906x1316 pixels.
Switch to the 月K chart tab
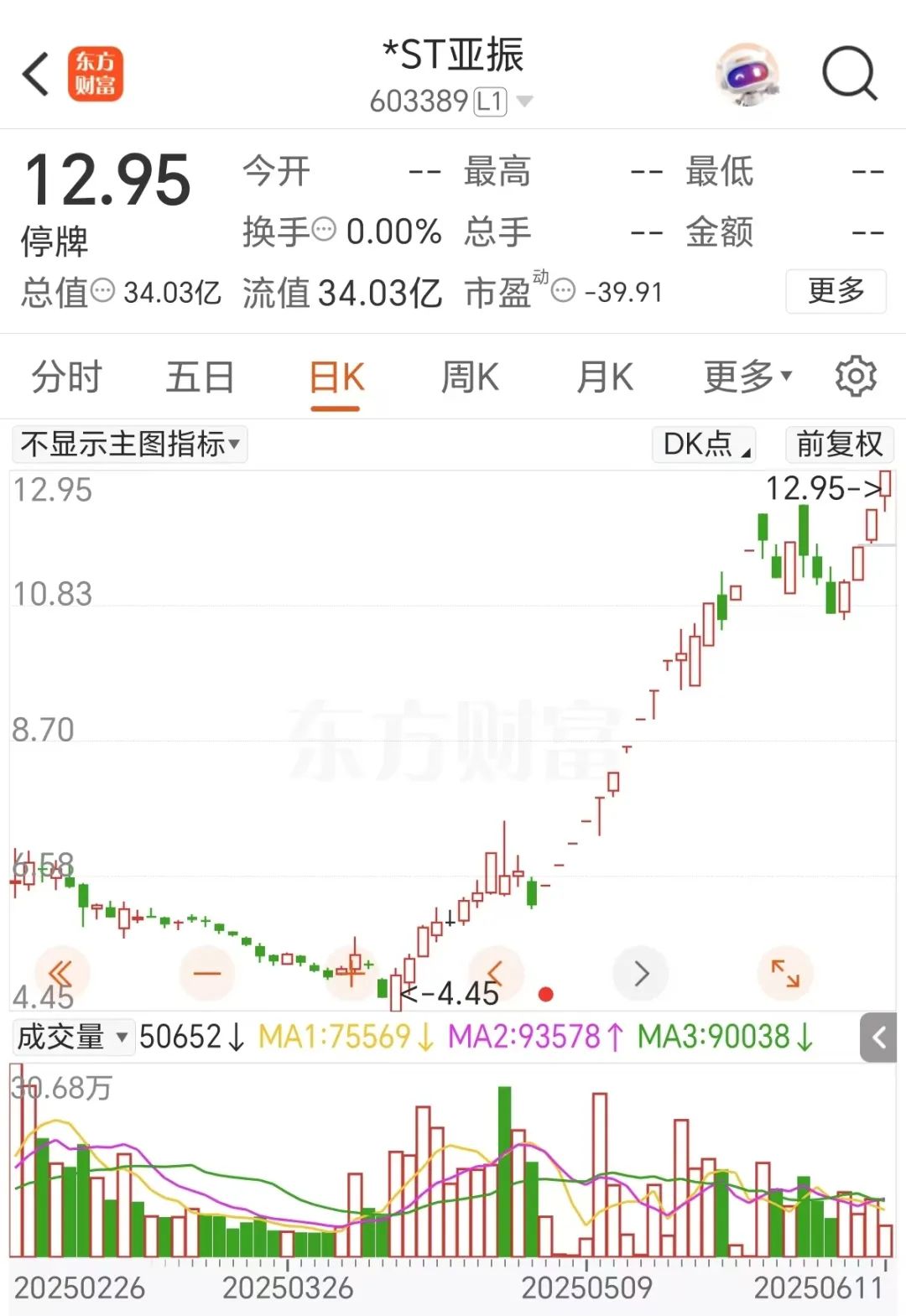pos(605,377)
